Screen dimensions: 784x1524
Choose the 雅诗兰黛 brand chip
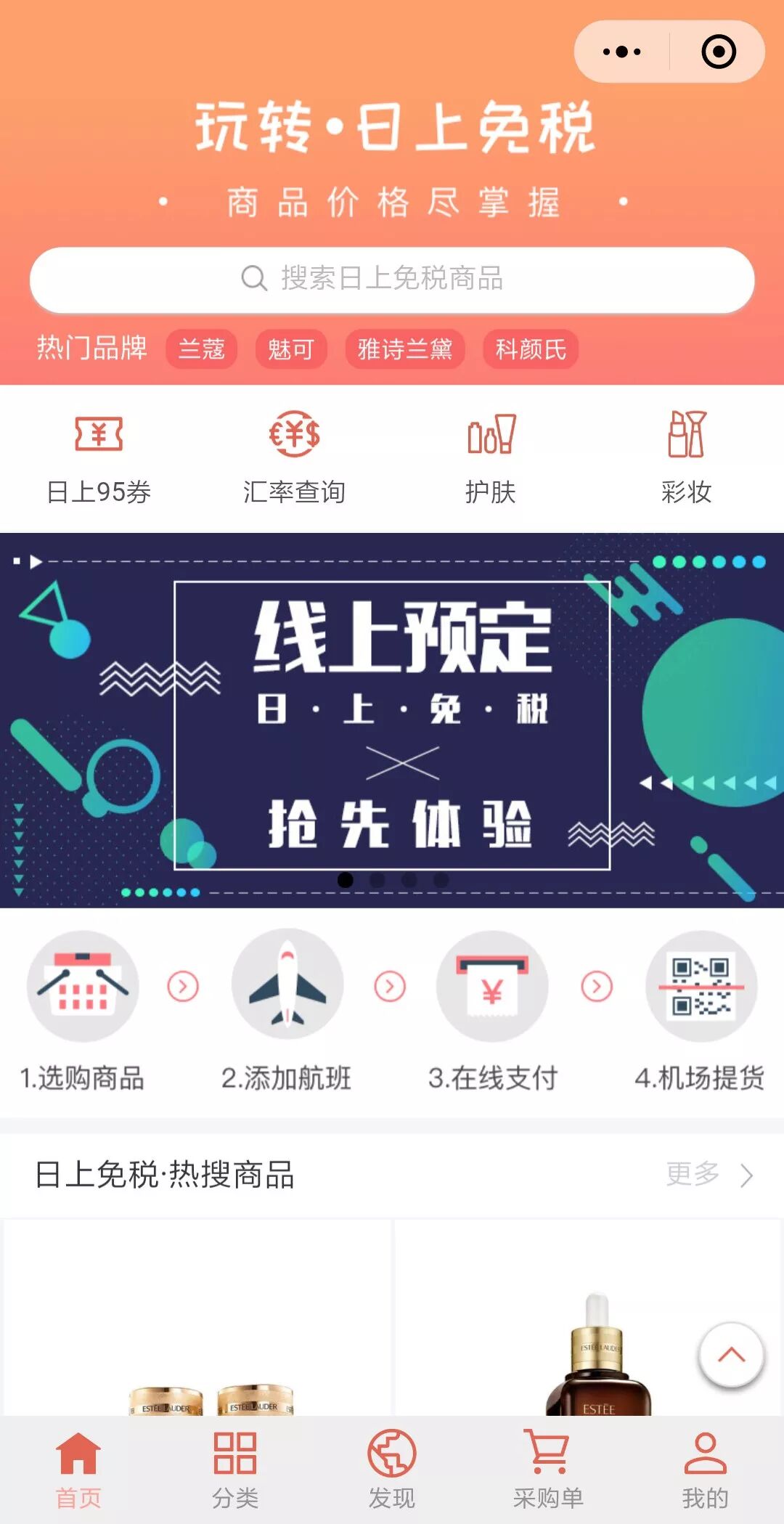(404, 349)
